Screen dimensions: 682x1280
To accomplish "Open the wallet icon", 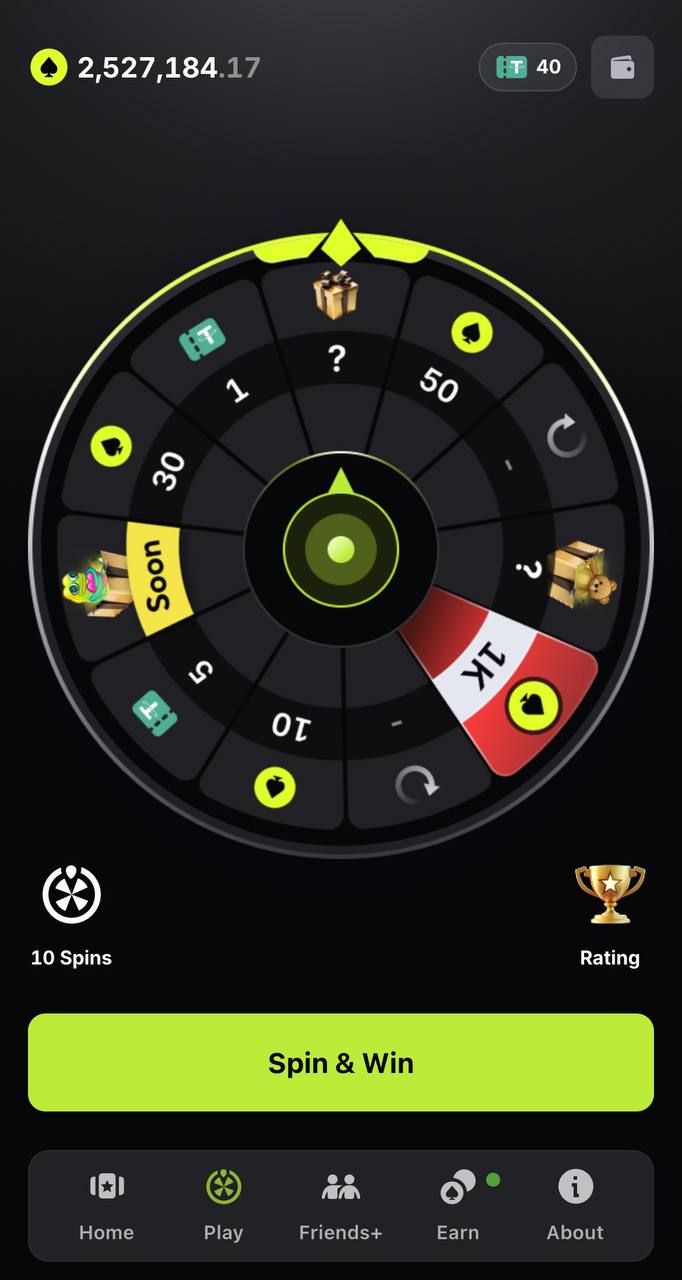I will click(x=622, y=67).
